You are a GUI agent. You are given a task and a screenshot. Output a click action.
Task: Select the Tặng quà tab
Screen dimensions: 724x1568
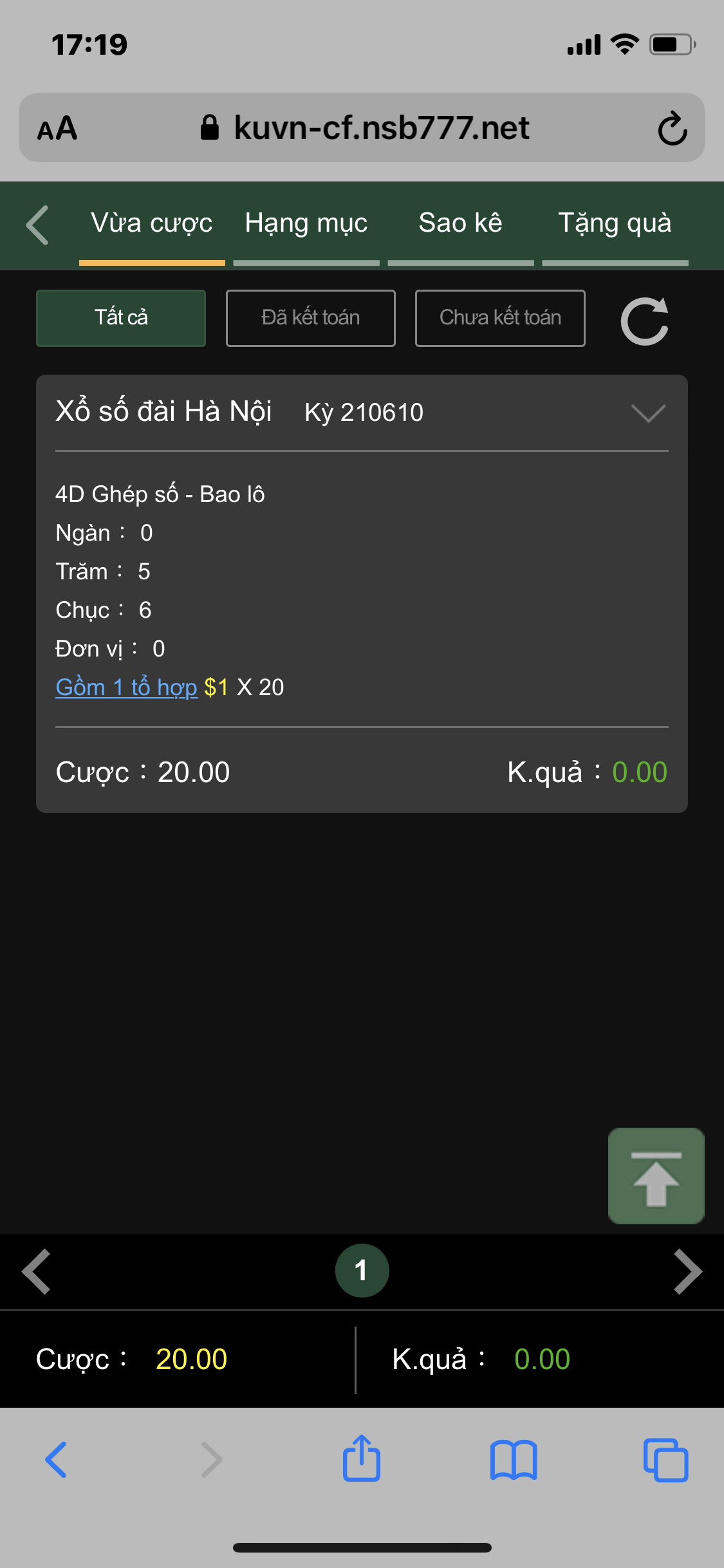click(615, 223)
